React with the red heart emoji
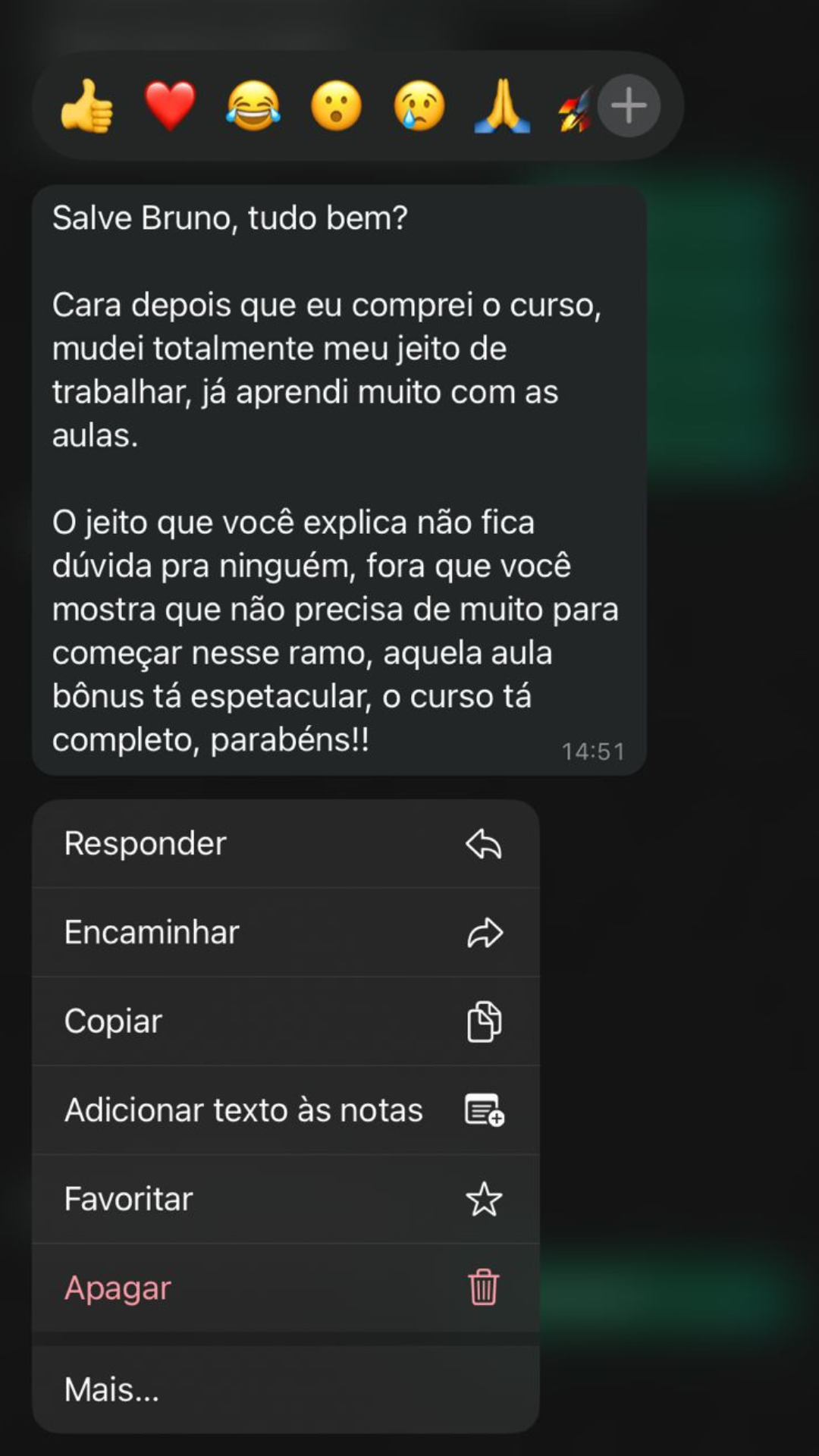Screen dimensions: 819x1456 tap(169, 106)
